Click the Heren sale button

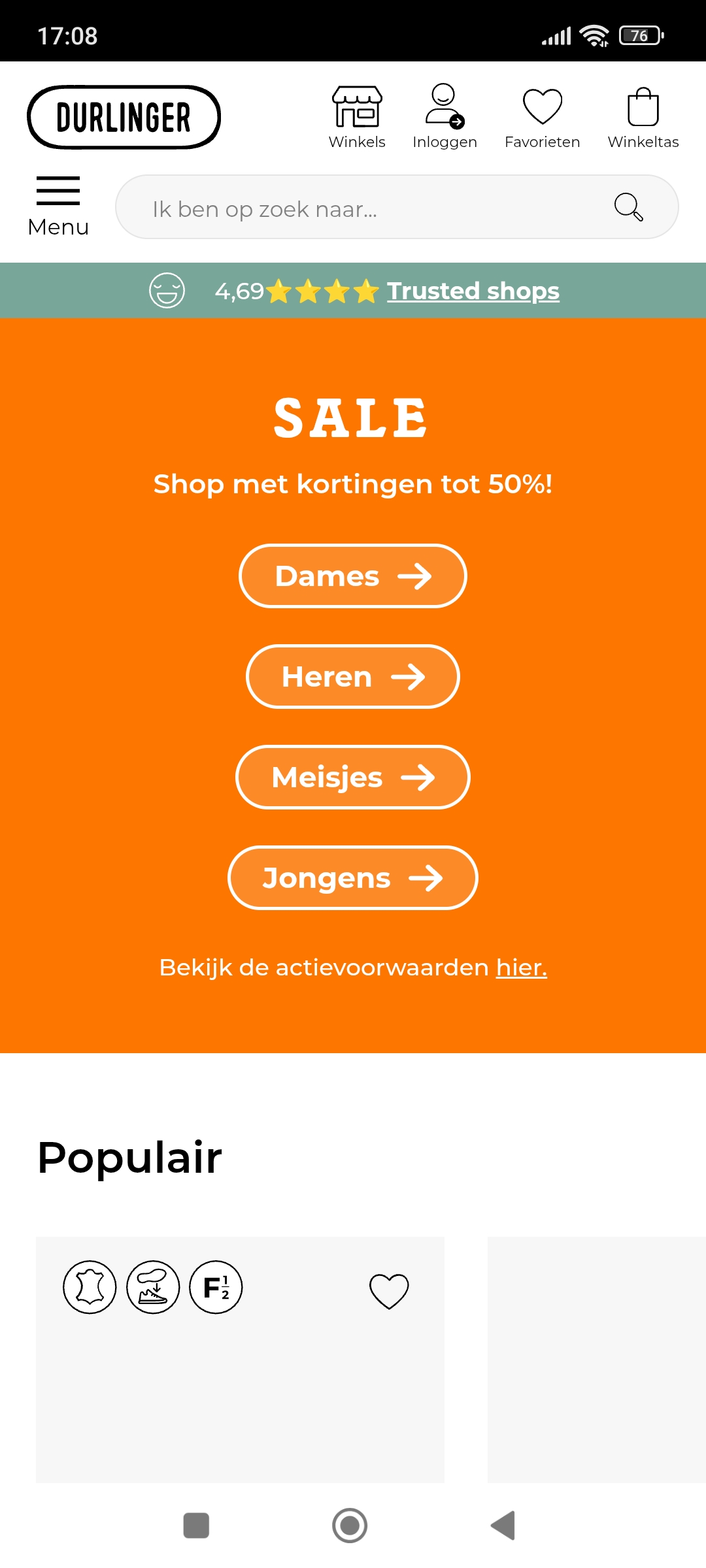point(352,676)
